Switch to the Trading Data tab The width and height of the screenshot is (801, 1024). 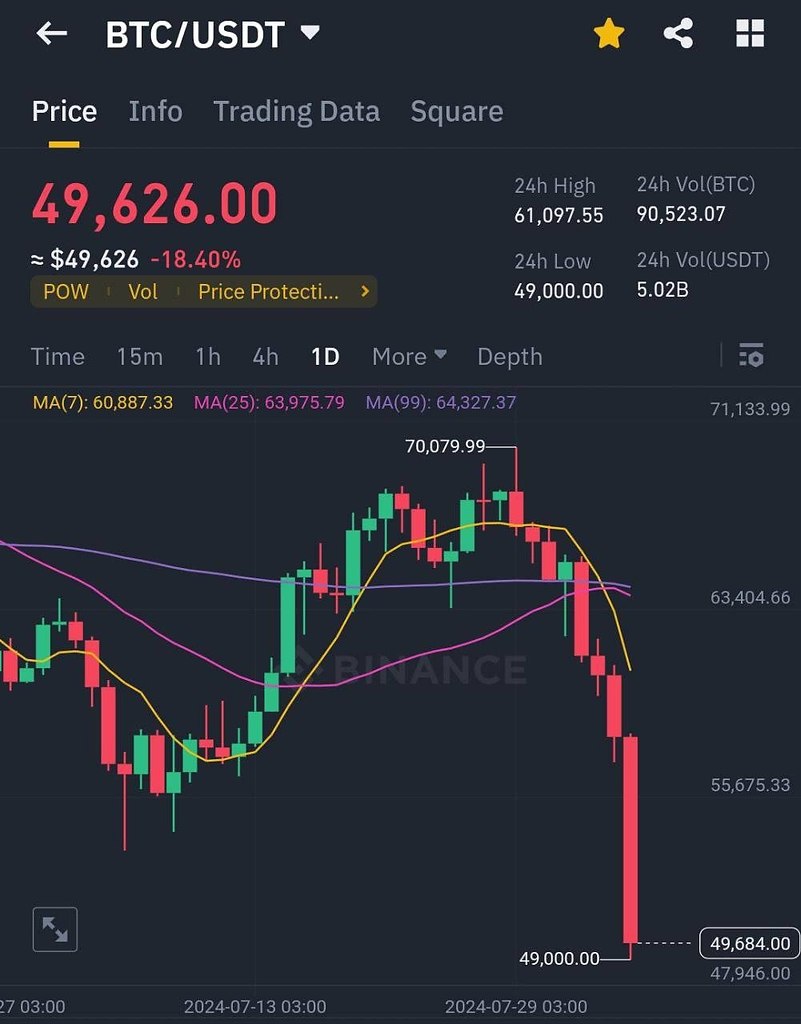point(296,111)
